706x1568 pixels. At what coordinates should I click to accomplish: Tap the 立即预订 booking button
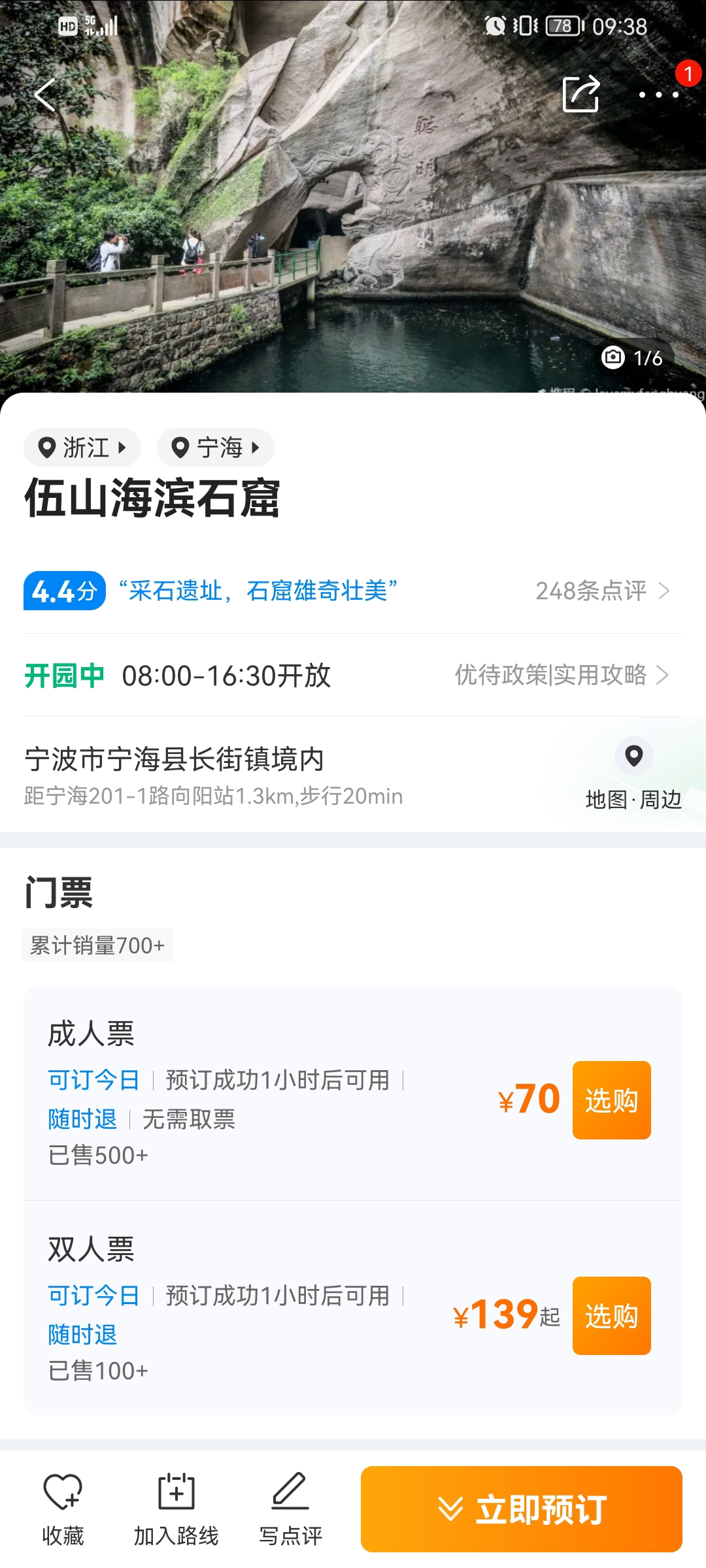coord(521,1509)
